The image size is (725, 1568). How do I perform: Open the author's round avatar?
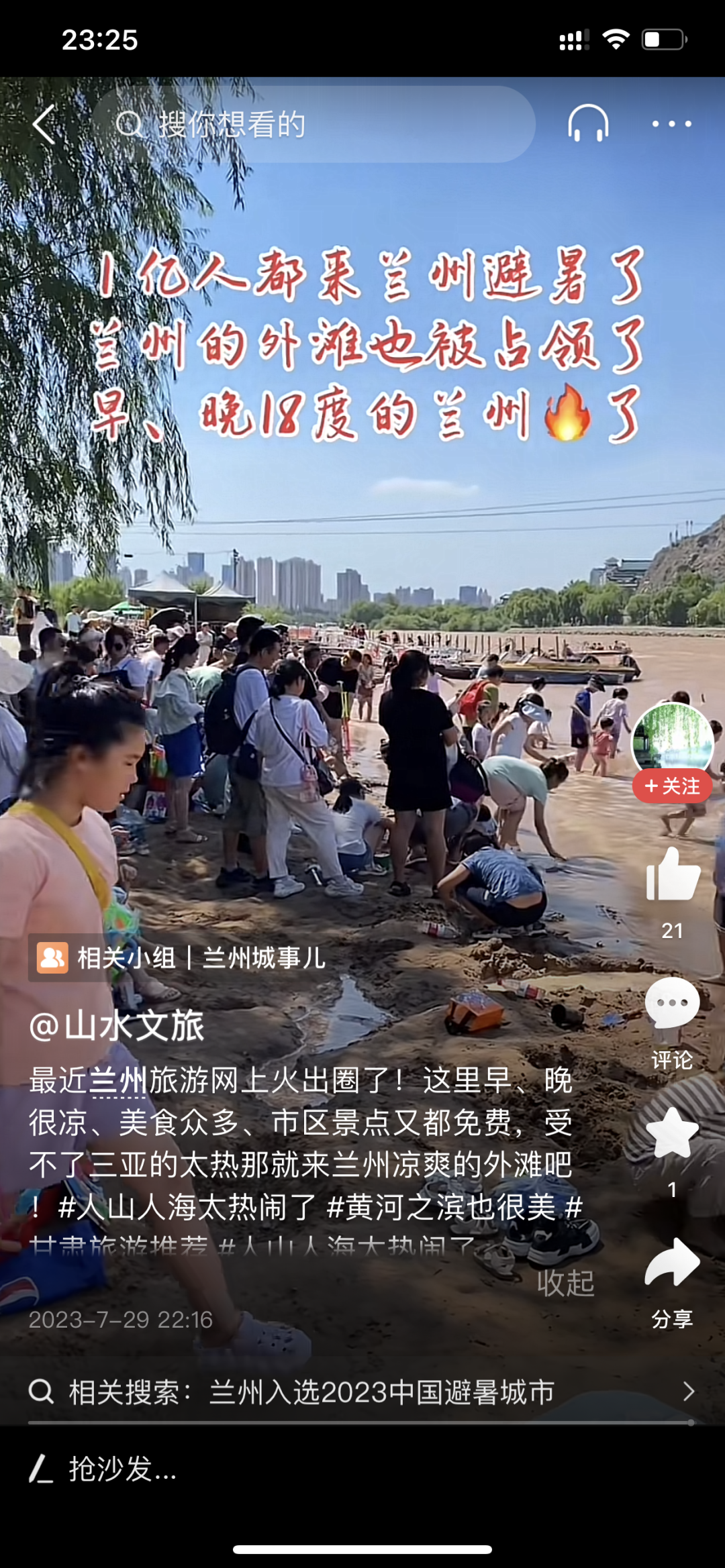(672, 741)
